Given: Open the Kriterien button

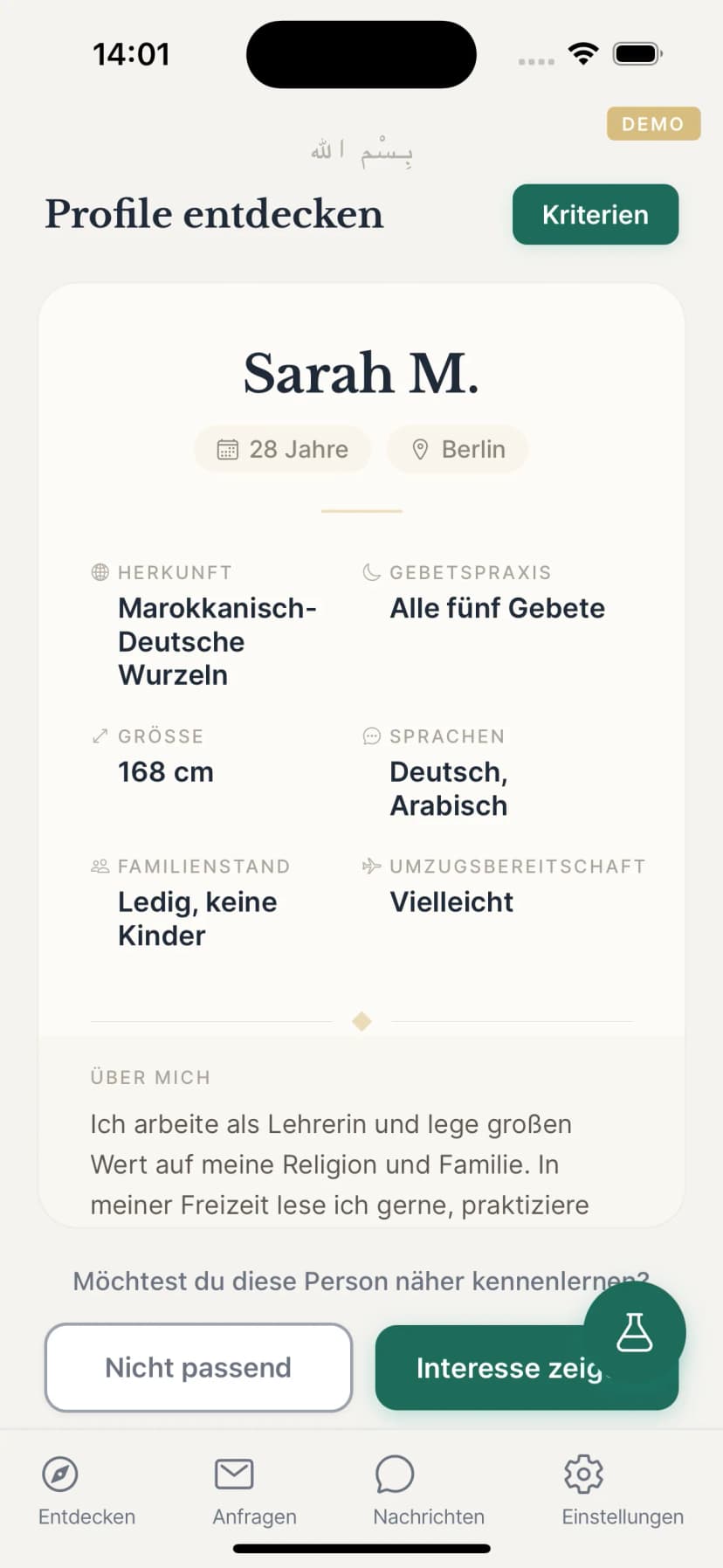Looking at the screenshot, I should pyautogui.click(x=595, y=215).
